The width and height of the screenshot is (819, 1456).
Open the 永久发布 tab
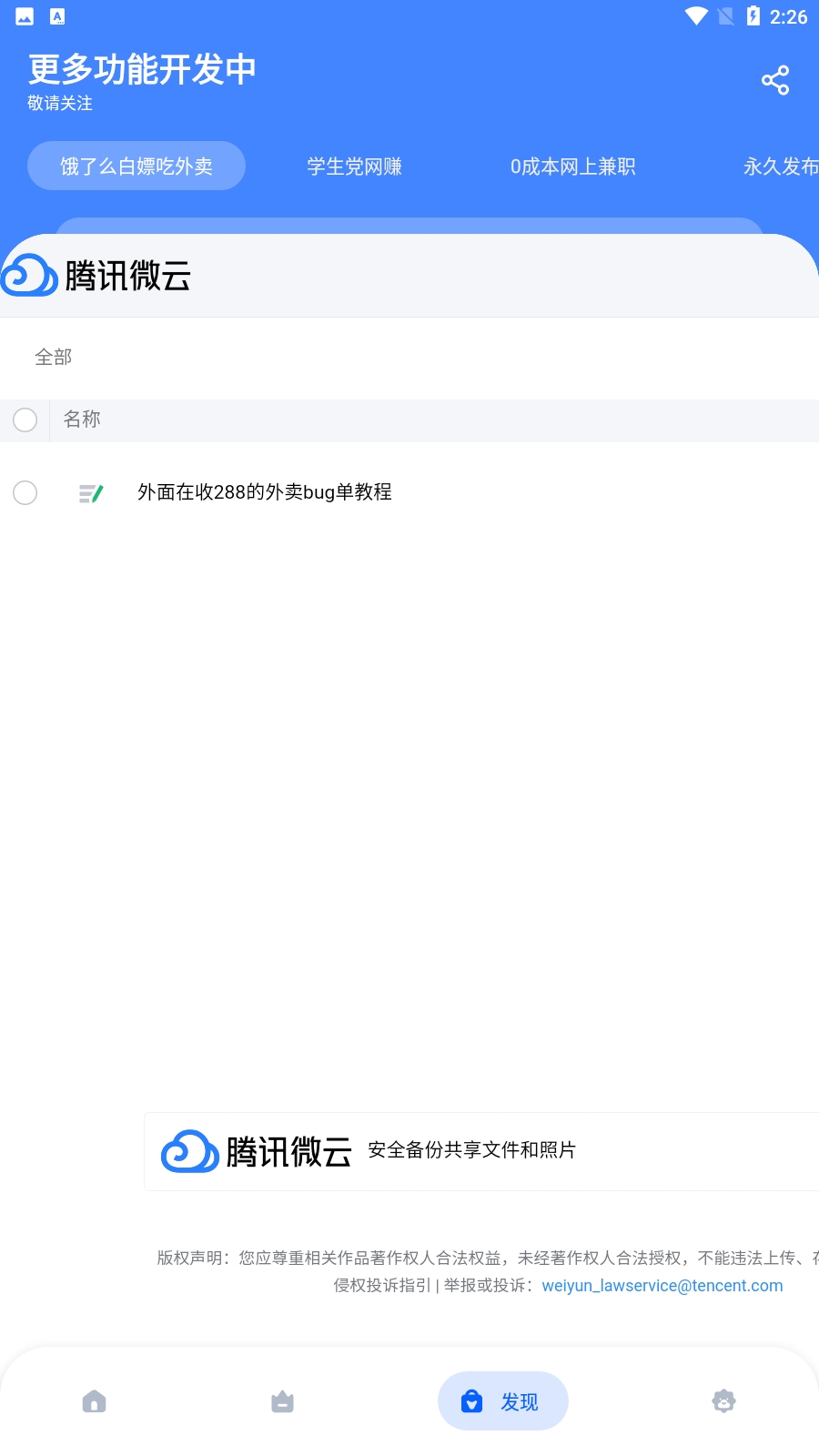780,167
